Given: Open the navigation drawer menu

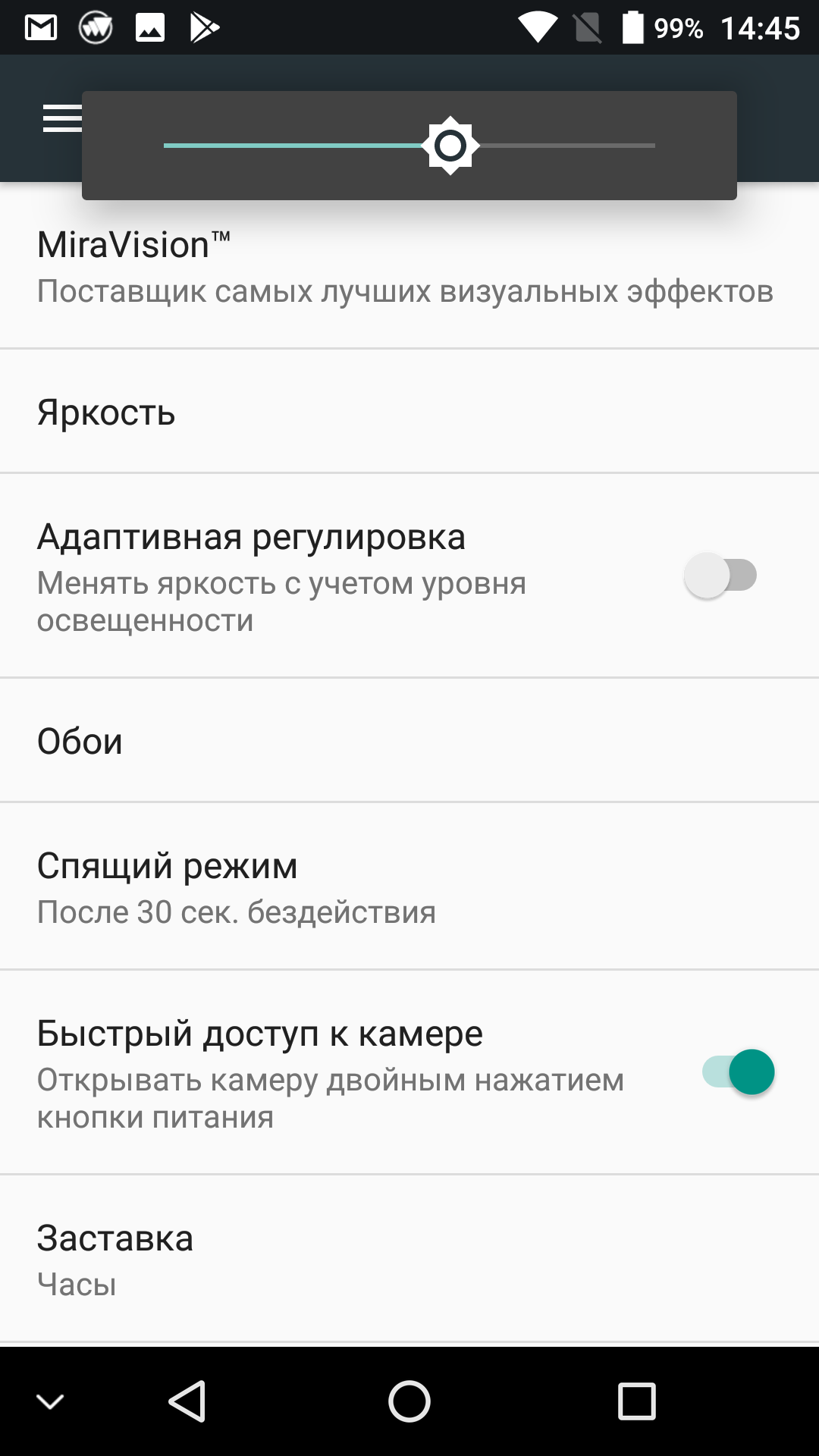Looking at the screenshot, I should coord(62,119).
